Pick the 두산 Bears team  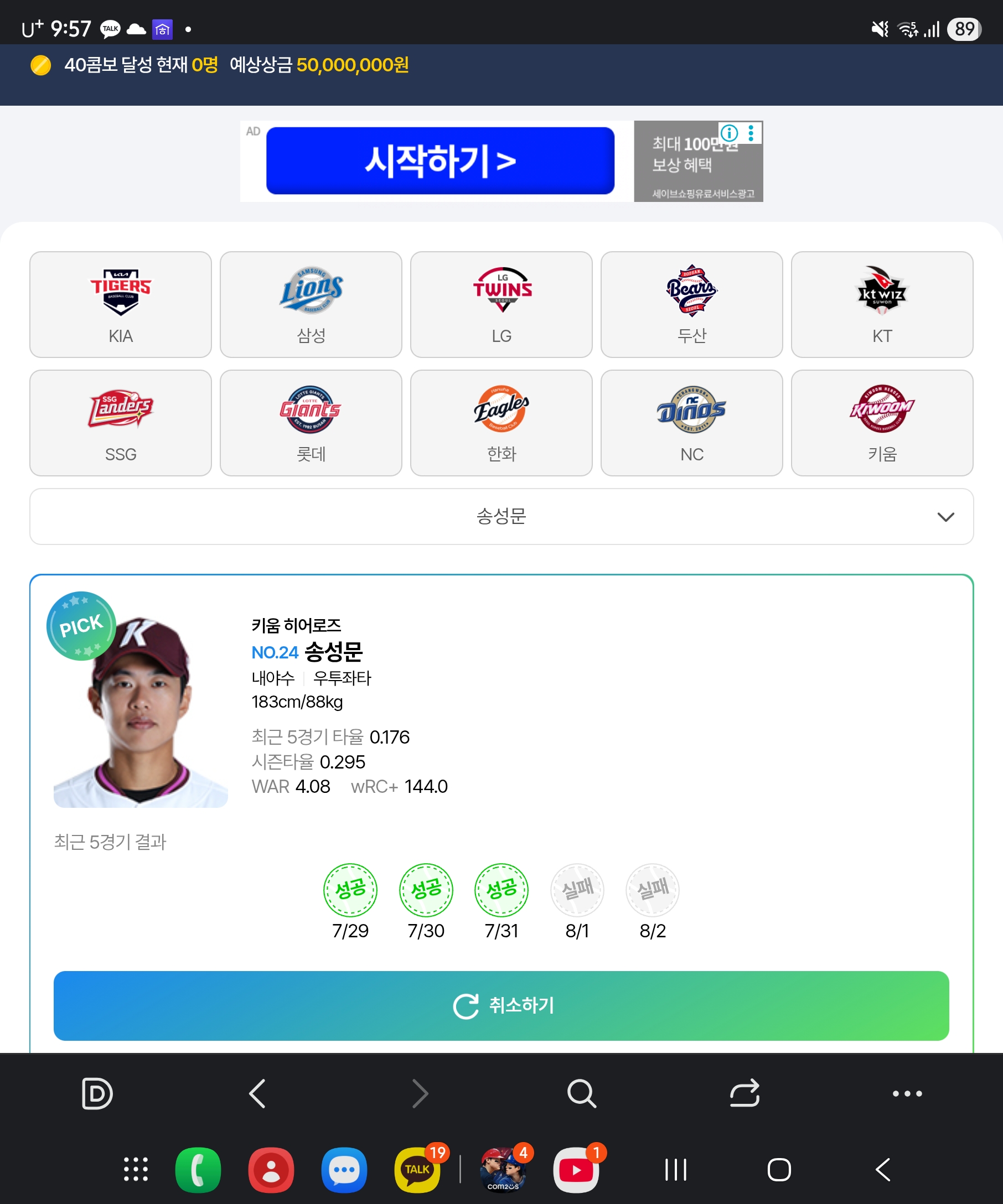tap(691, 304)
